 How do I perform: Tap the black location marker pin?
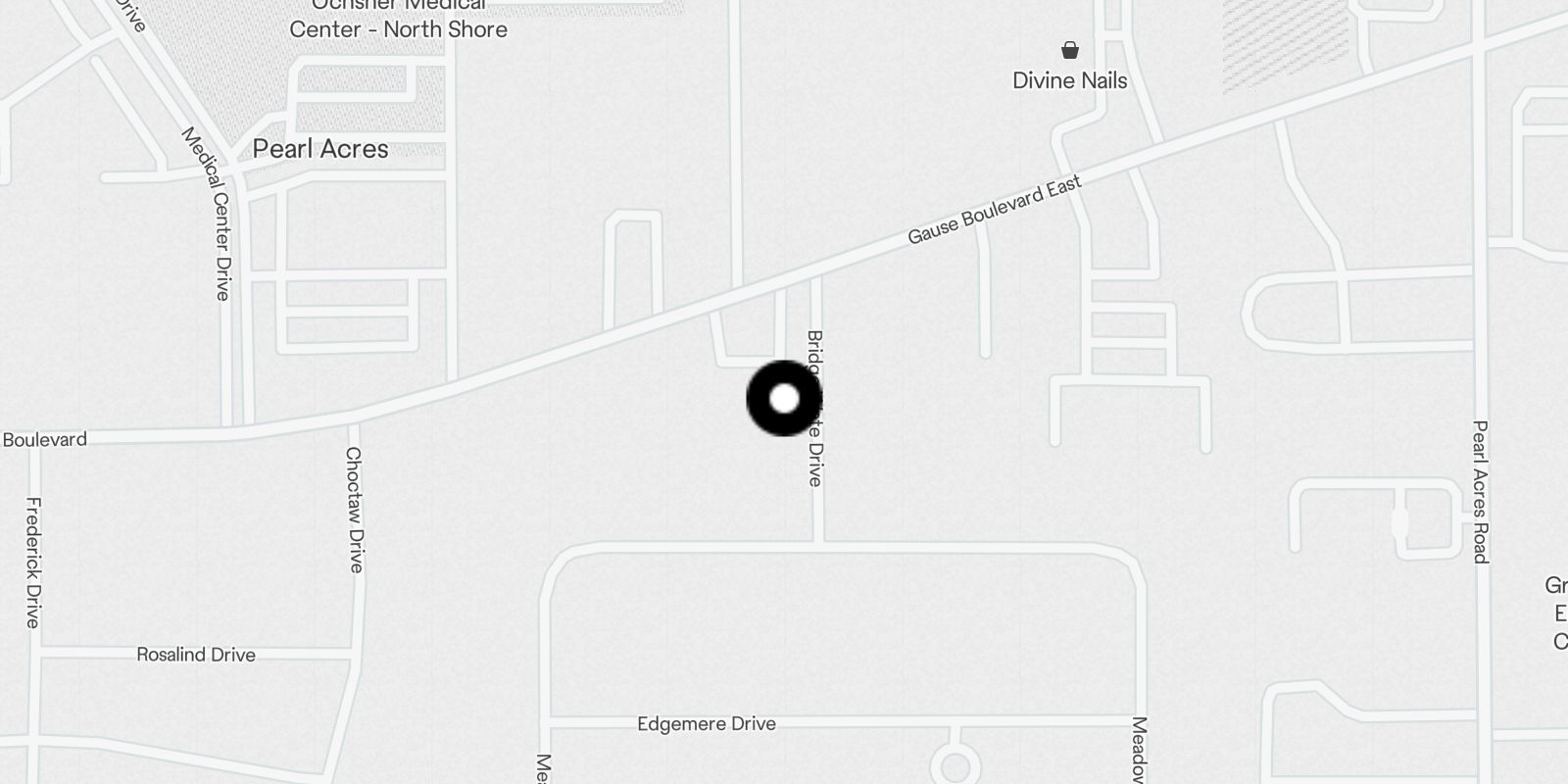[784, 399]
